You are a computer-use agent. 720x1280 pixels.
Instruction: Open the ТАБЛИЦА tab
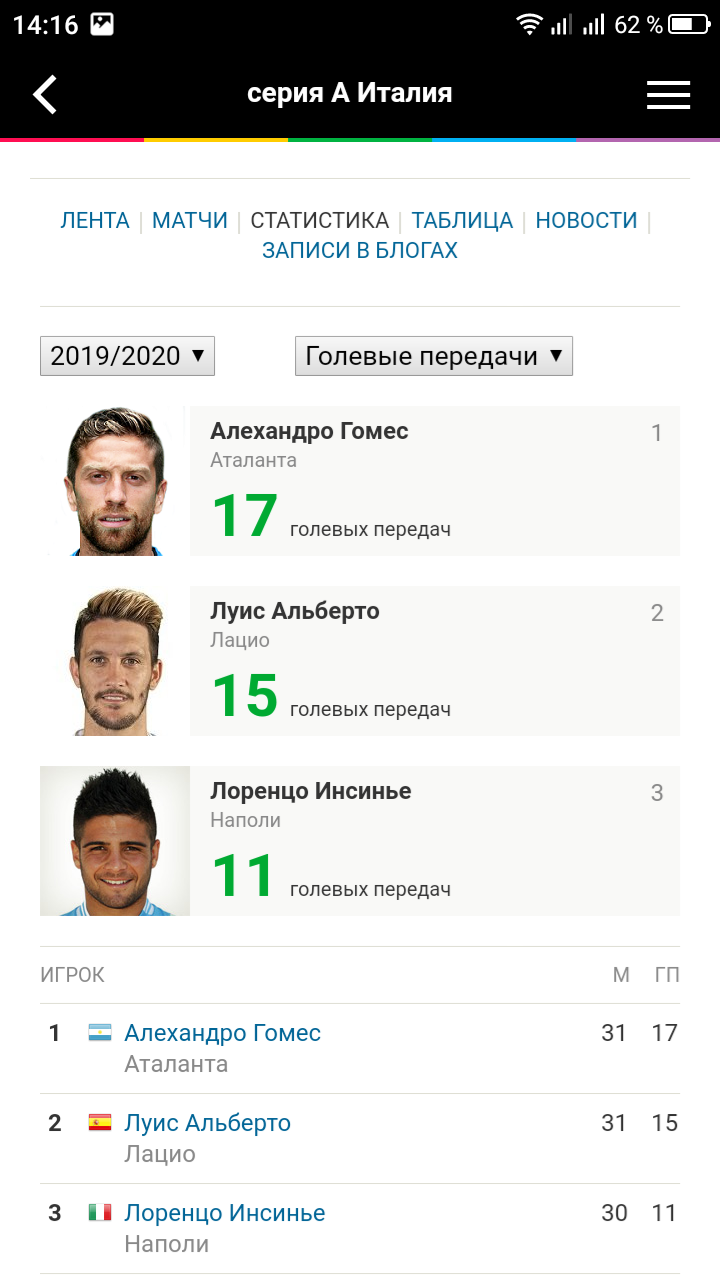pyautogui.click(x=462, y=221)
